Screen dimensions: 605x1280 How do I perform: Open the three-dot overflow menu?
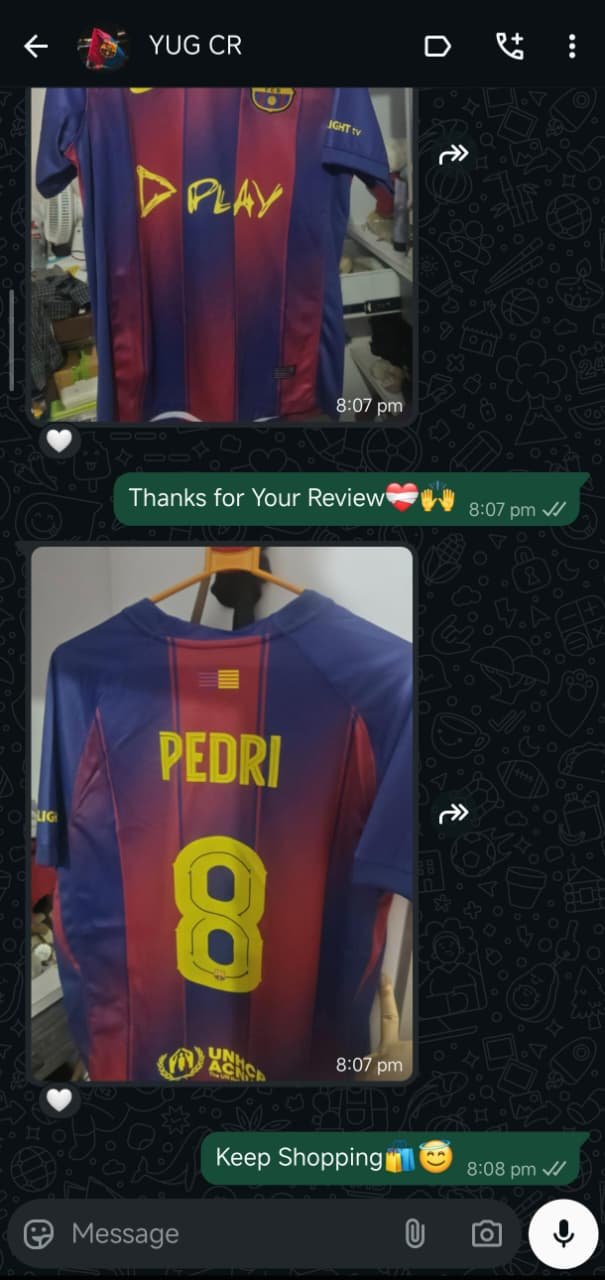572,46
